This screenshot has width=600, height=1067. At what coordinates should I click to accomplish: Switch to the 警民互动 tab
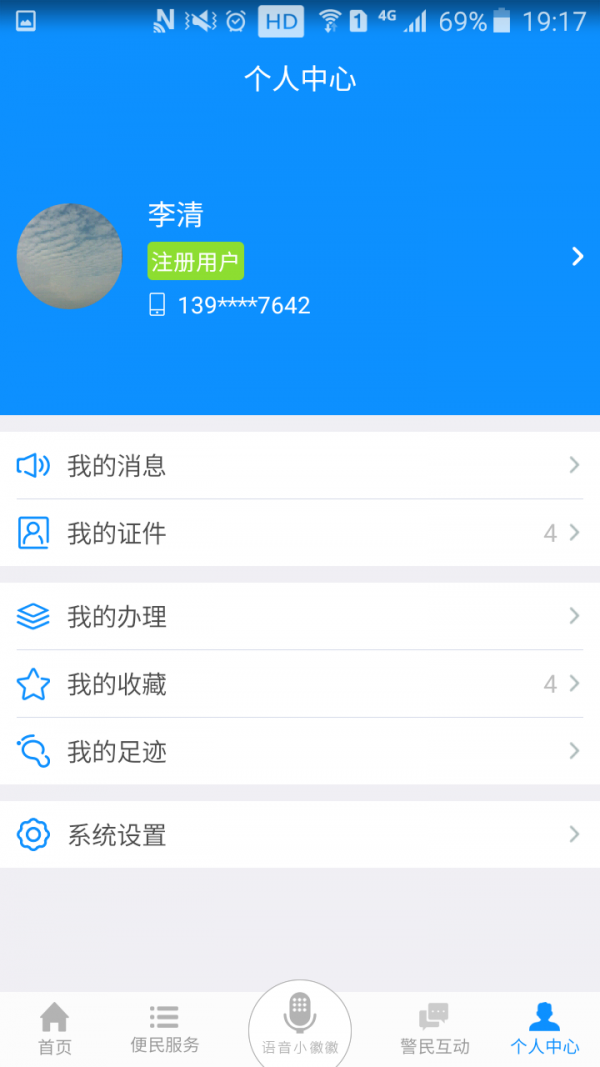[x=434, y=1030]
